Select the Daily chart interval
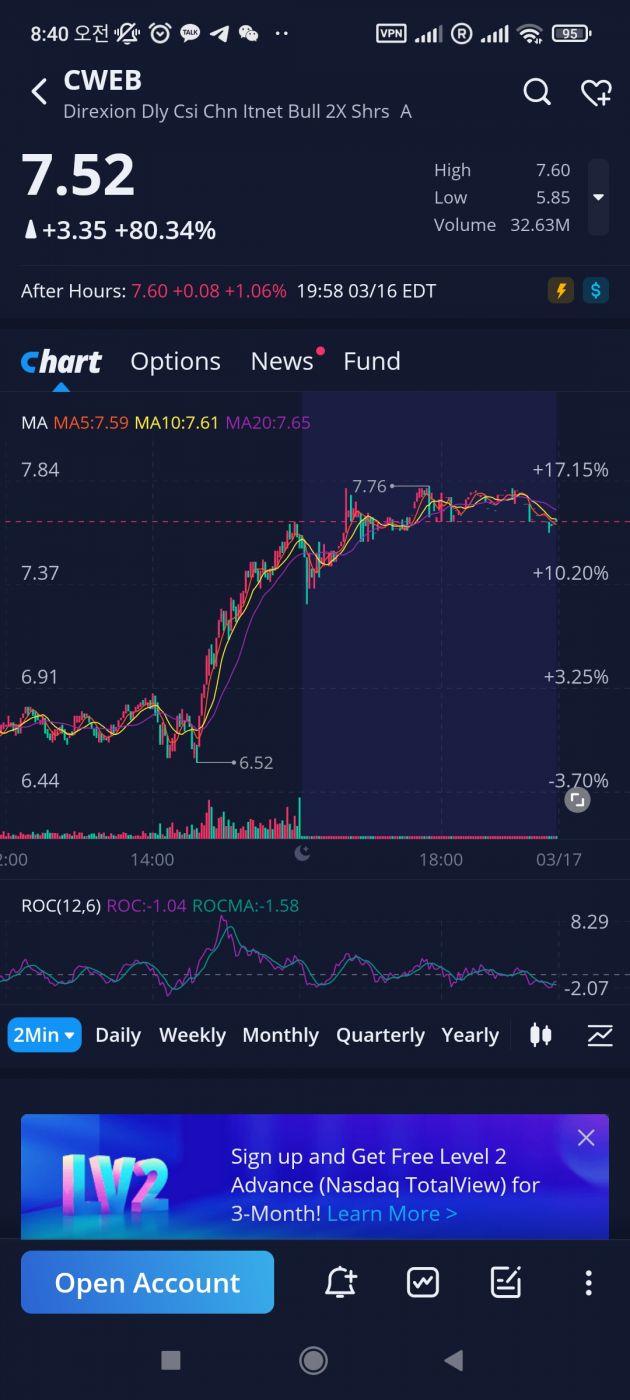 pos(118,1035)
